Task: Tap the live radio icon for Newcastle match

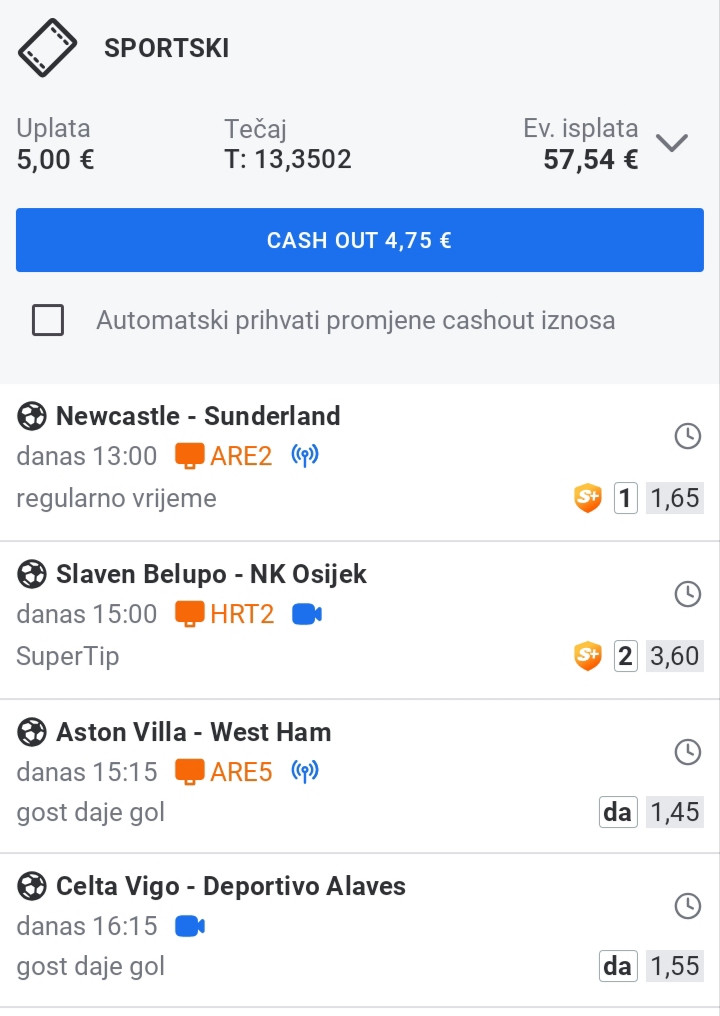Action: pos(305,457)
